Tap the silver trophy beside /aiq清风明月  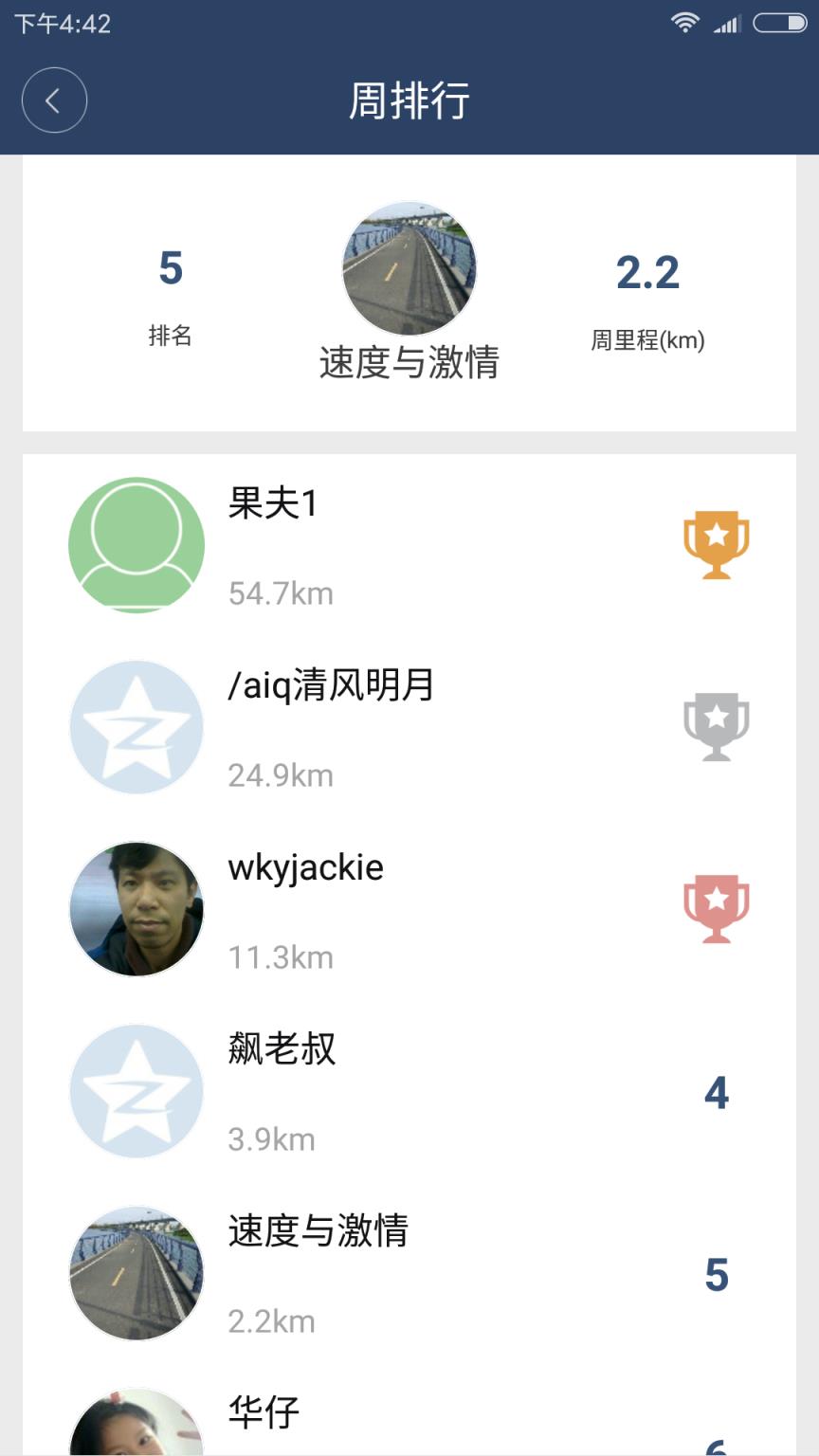click(716, 726)
